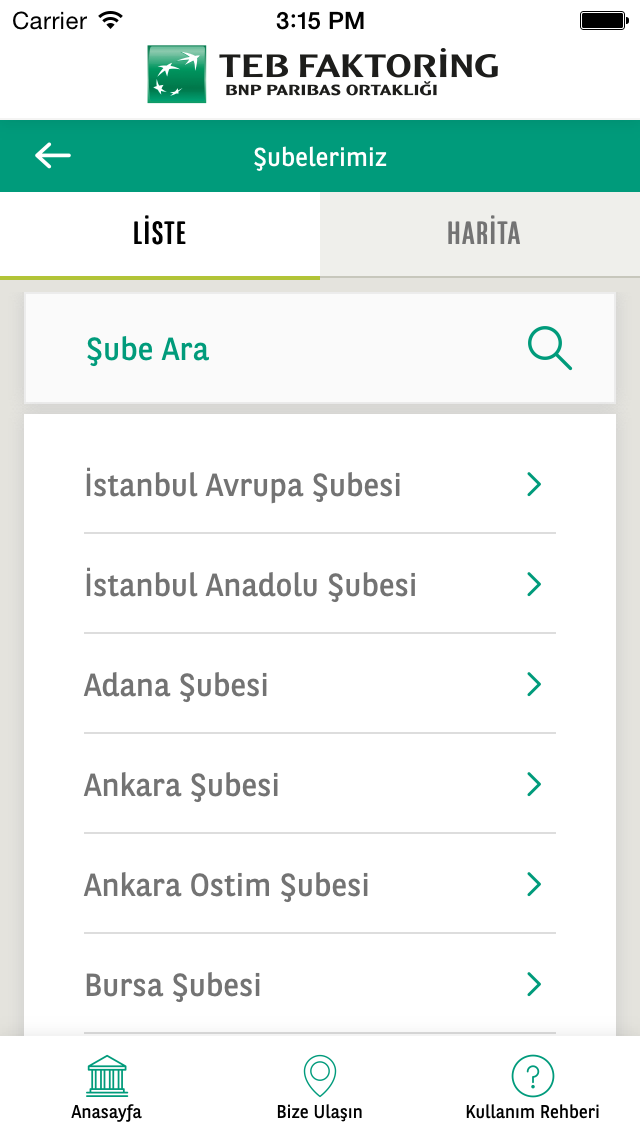Open Bize Ulaşın tab
Viewport: 640px width, 1136px height.
click(320, 1087)
